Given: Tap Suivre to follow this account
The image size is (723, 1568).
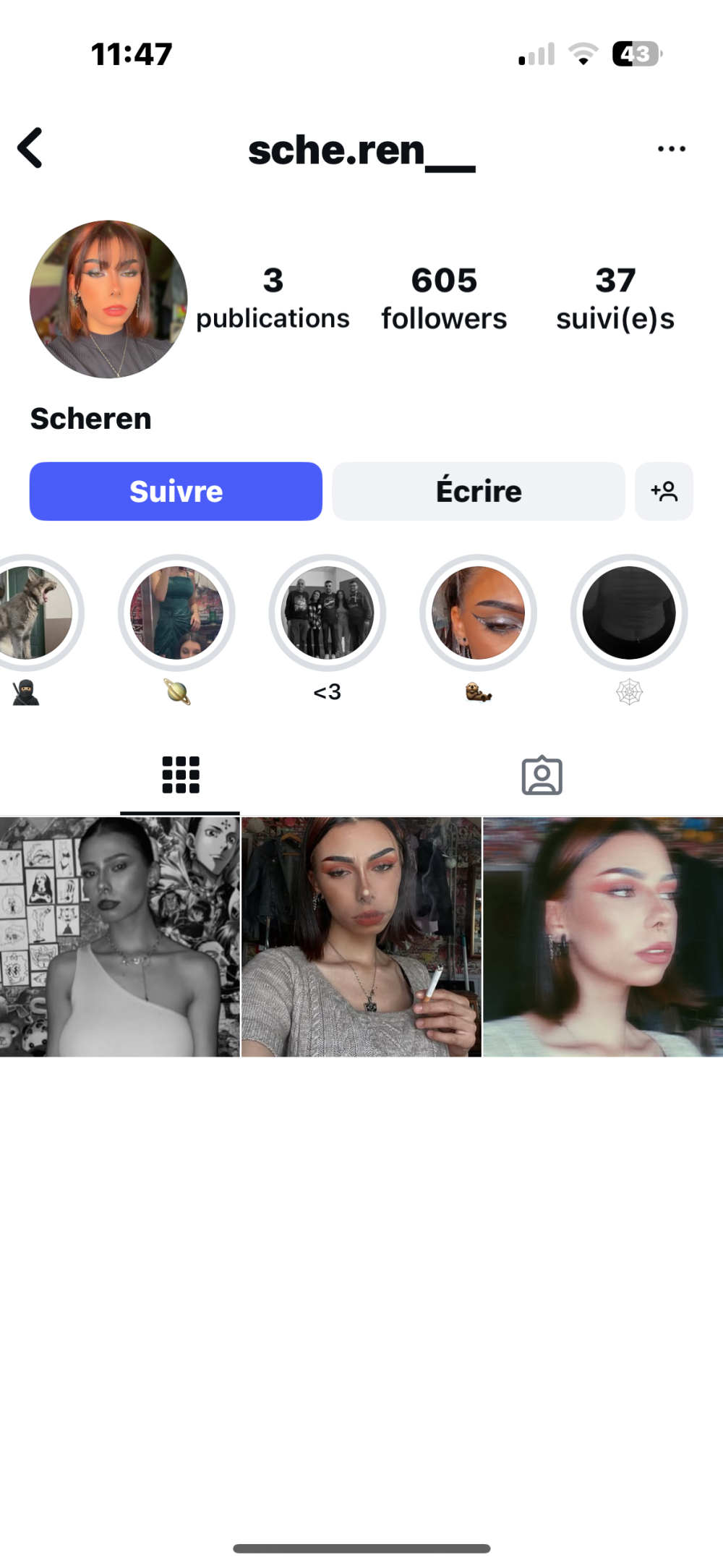Looking at the screenshot, I should tap(176, 491).
